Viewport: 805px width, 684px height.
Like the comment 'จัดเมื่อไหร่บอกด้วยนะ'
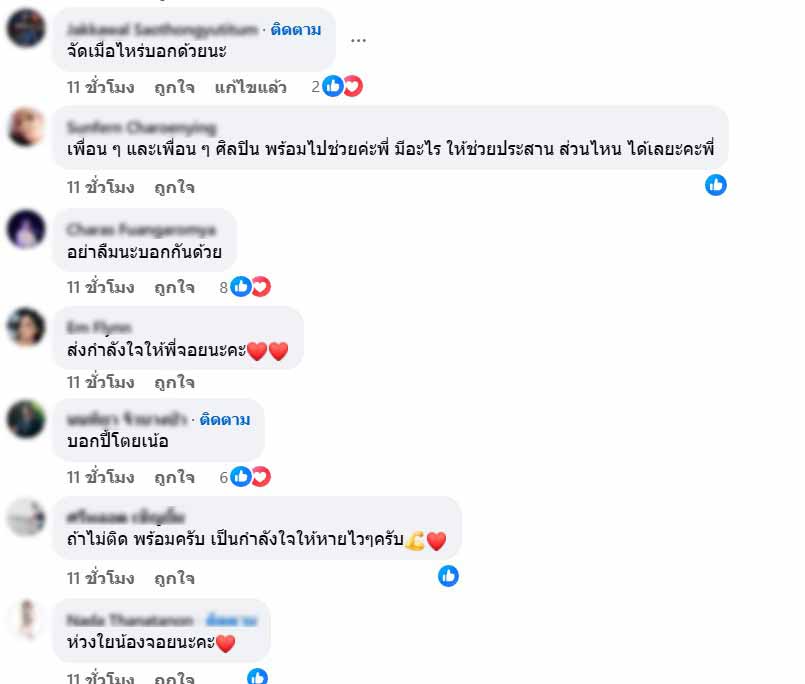[x=174, y=87]
